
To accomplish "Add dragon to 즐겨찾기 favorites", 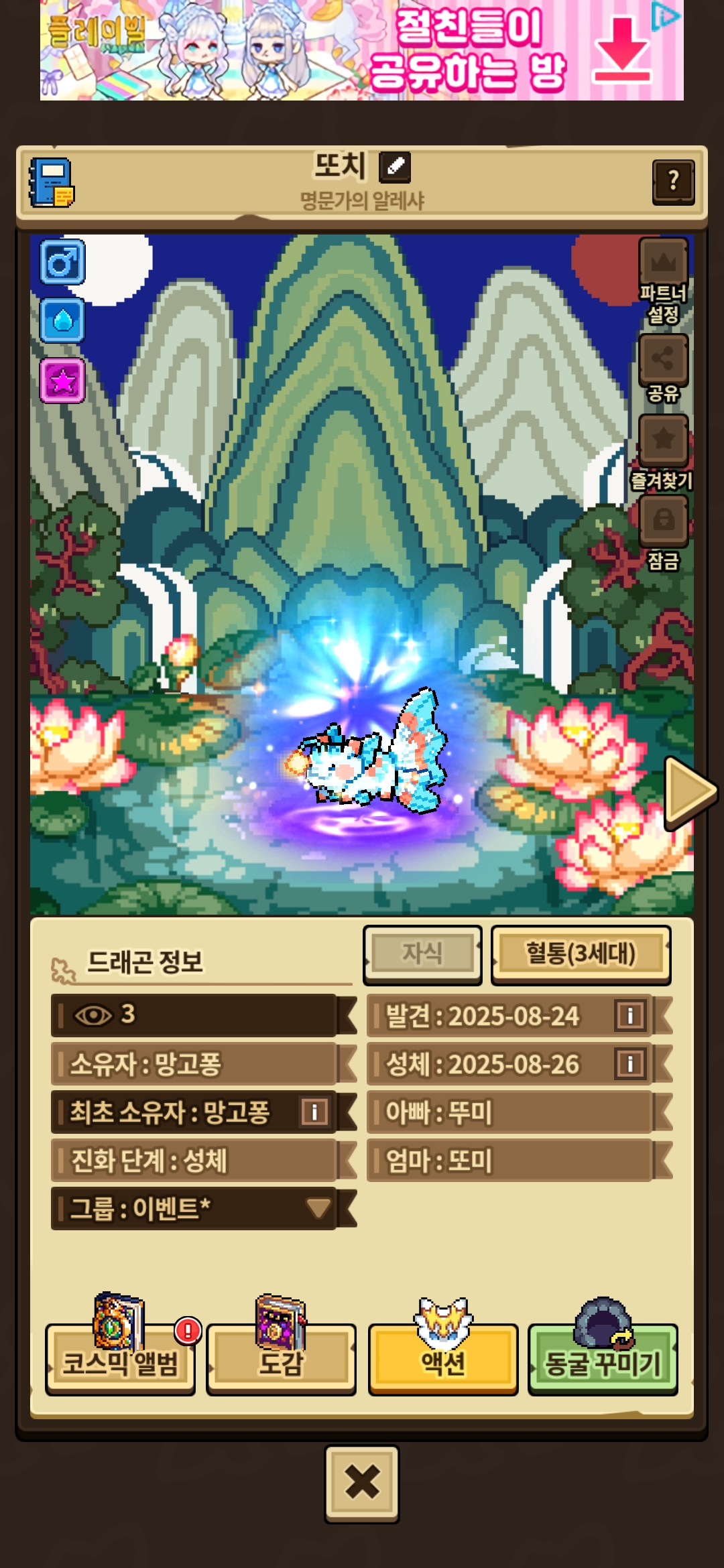I will coord(663,440).
